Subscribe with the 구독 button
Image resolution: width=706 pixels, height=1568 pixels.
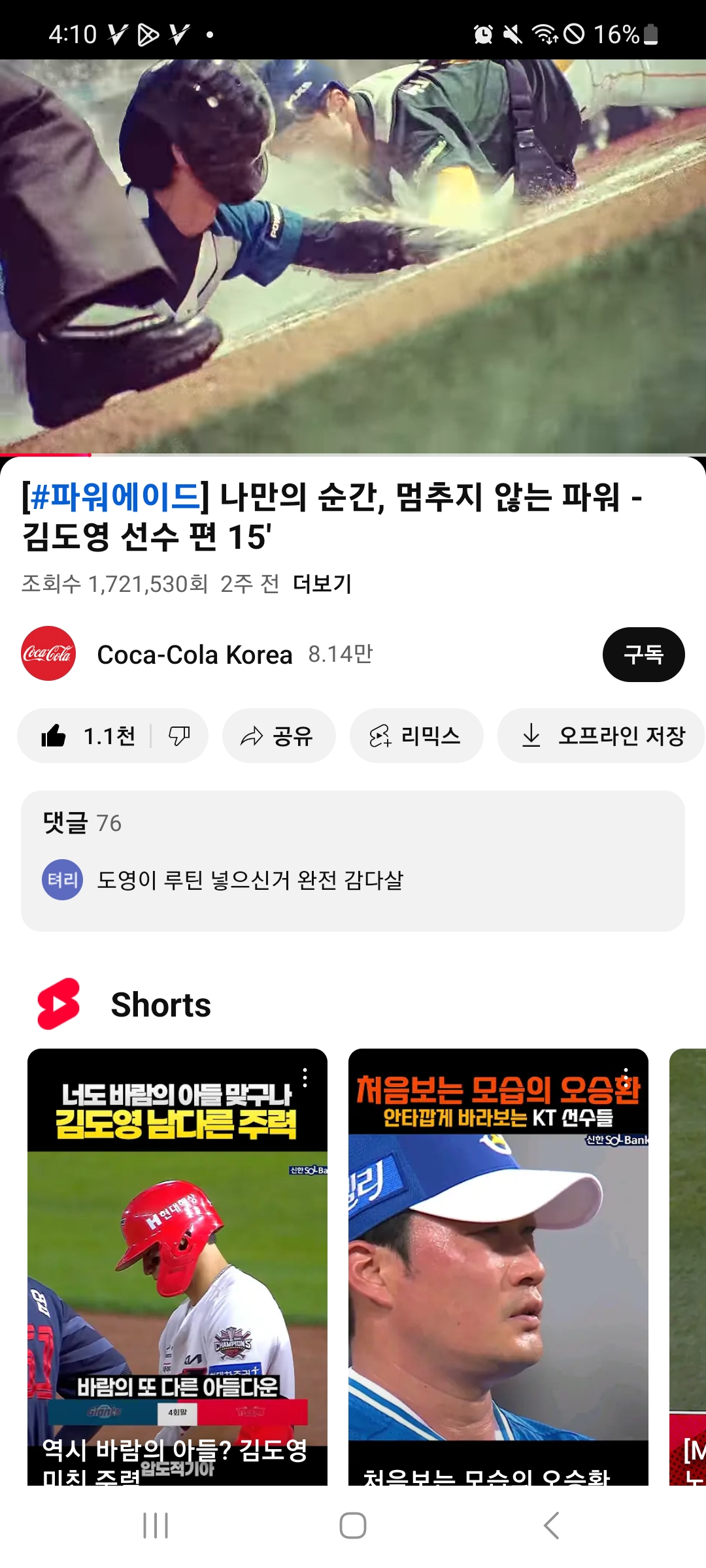[x=643, y=655]
